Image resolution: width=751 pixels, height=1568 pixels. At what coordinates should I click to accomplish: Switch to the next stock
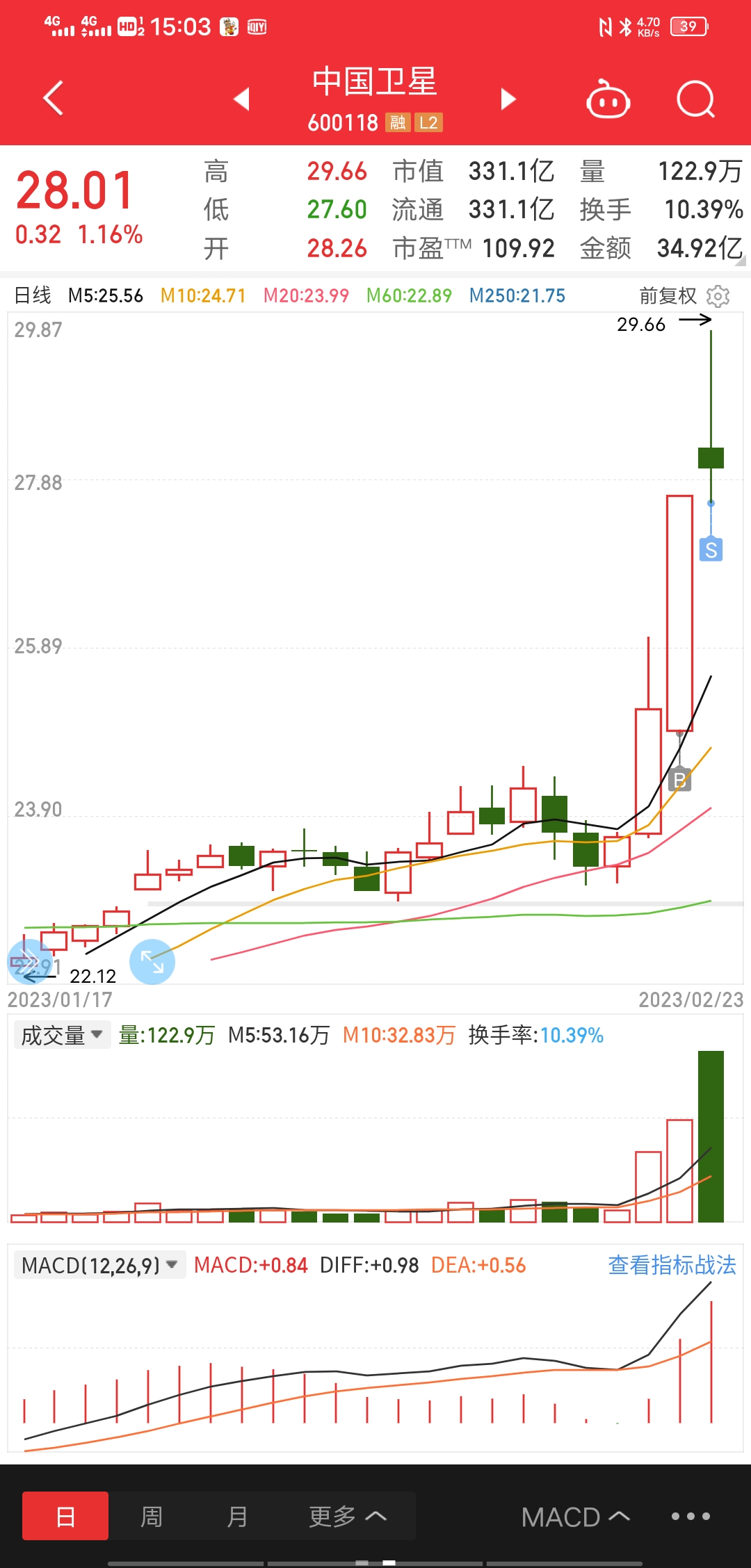point(508,99)
